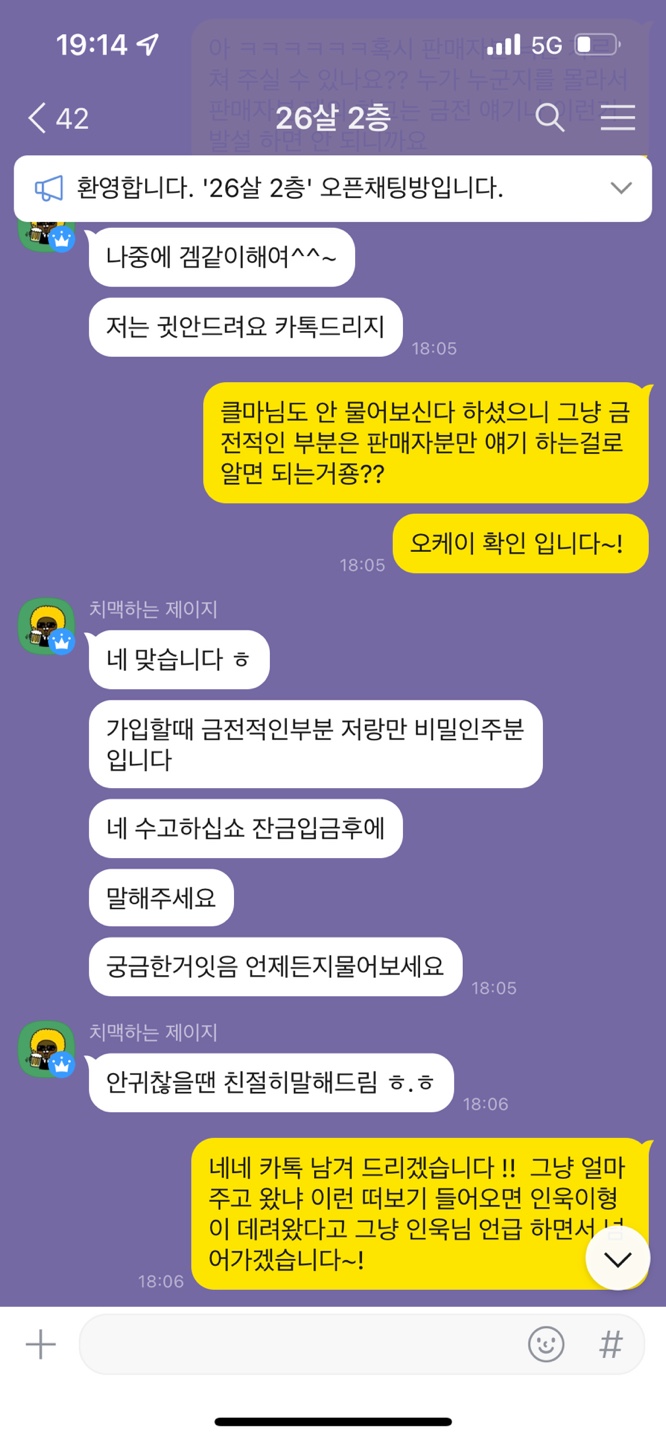Go back to the chat list

pyautogui.click(x=38, y=118)
